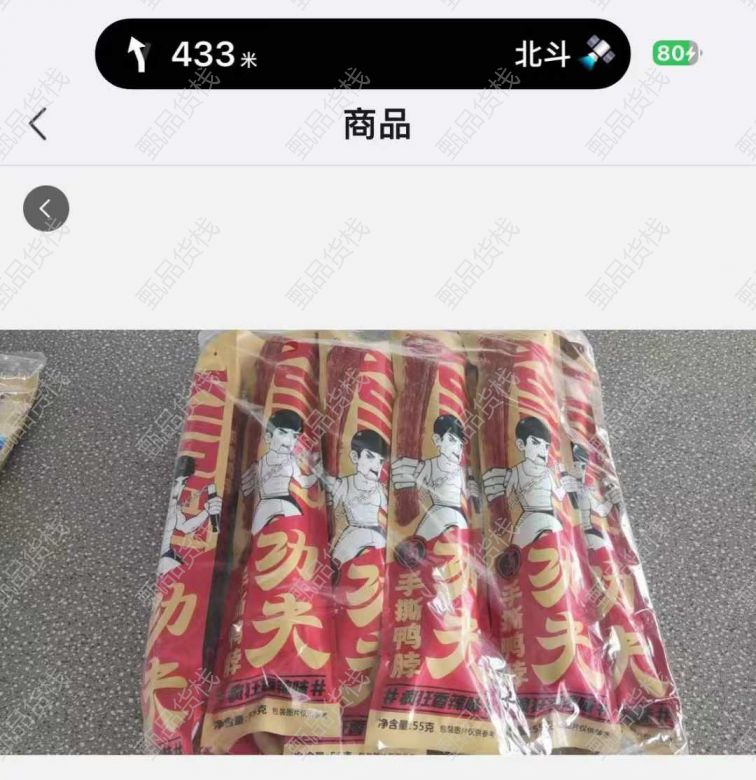The width and height of the screenshot is (756, 780).
Task: Open the navigation pill showing 433米
Action: click(362, 54)
